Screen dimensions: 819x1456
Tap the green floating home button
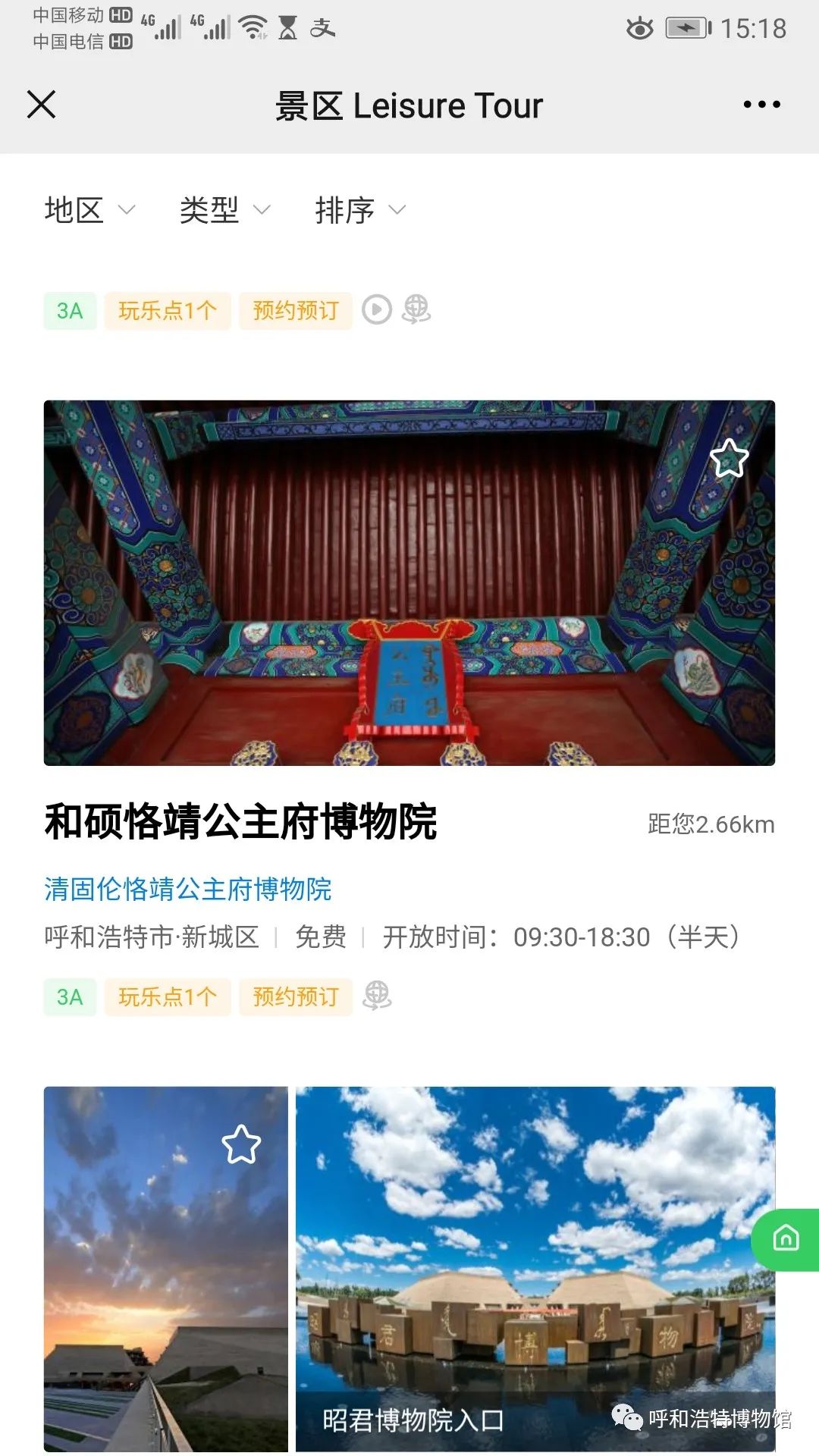(x=786, y=1239)
